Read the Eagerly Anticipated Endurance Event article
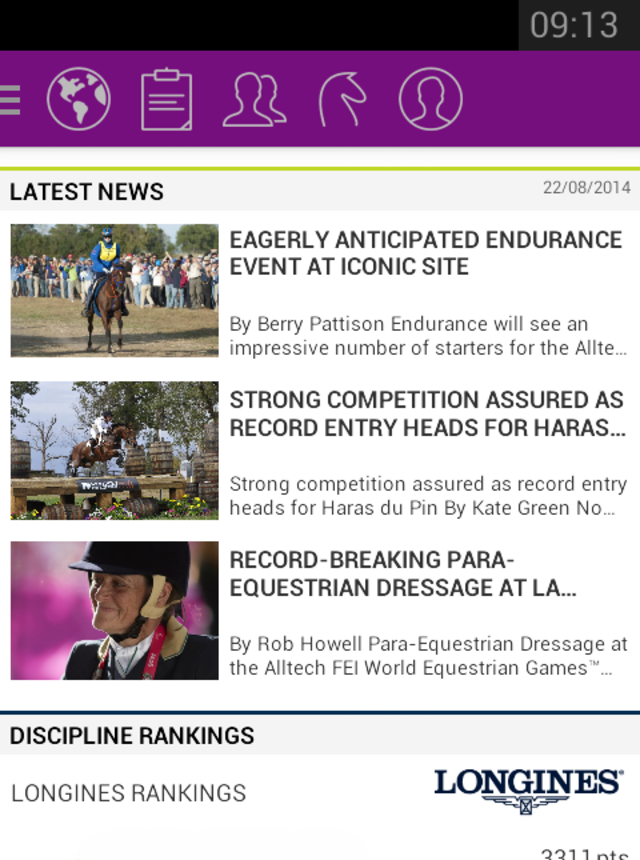 point(425,254)
